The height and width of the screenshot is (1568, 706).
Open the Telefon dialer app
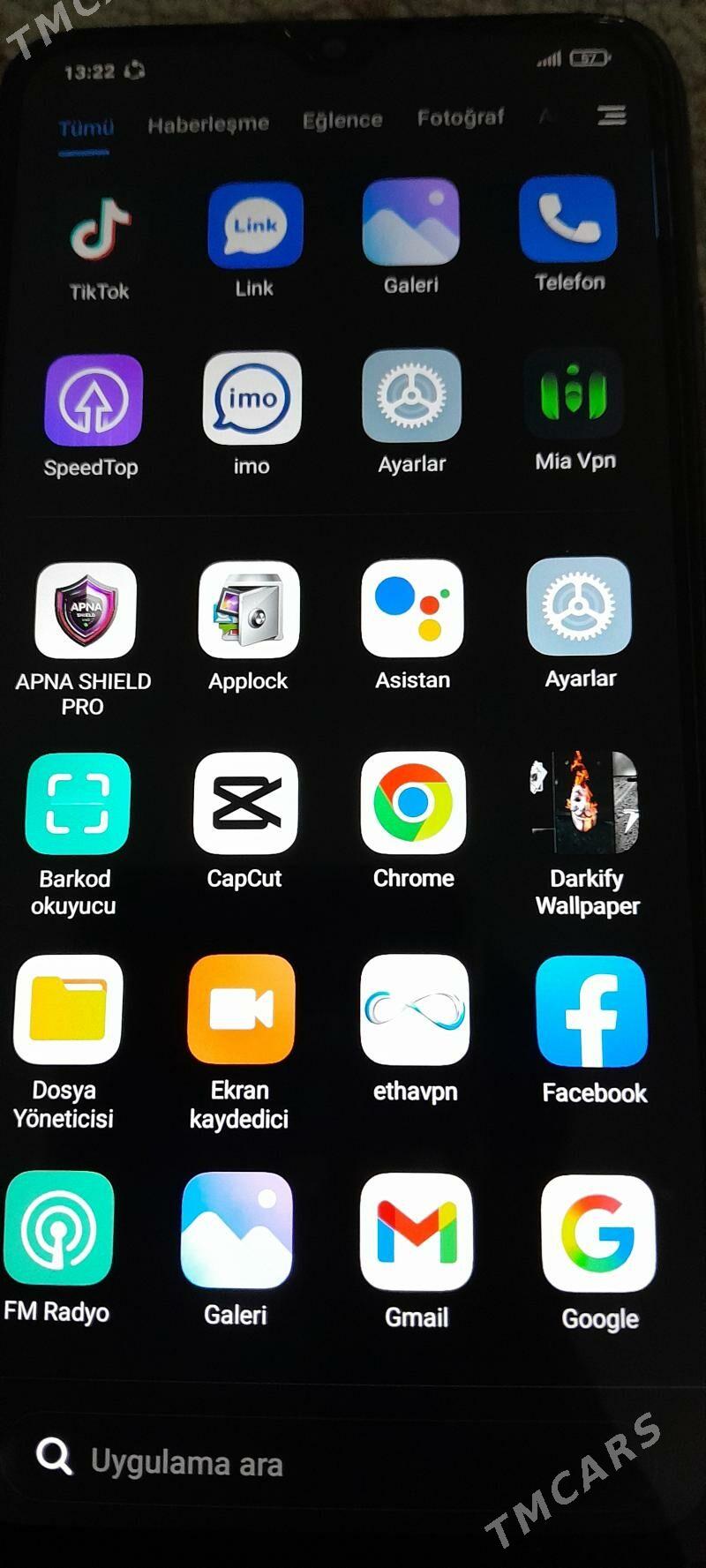567,220
